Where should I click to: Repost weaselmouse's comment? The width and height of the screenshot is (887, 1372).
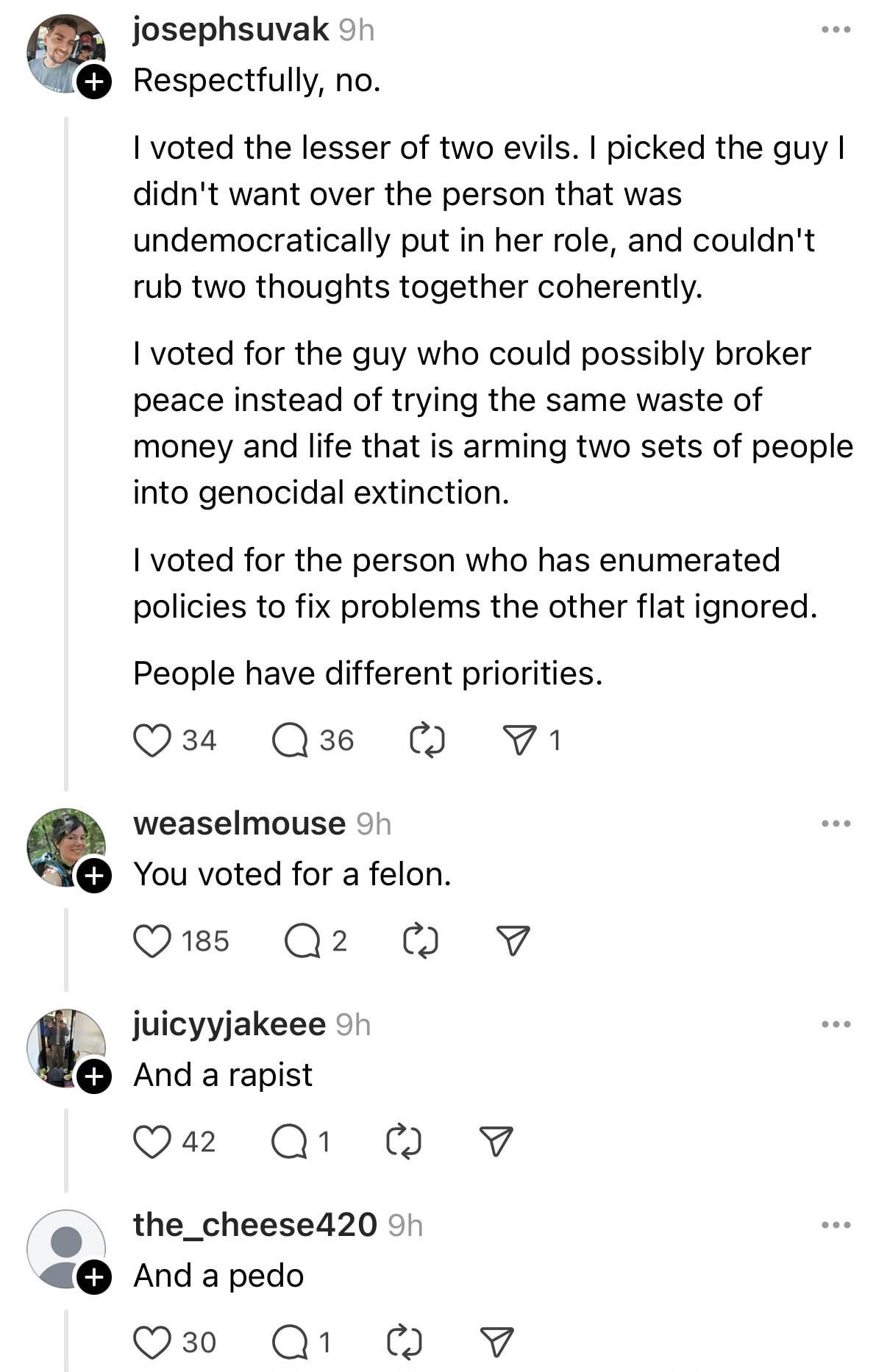[x=421, y=941]
